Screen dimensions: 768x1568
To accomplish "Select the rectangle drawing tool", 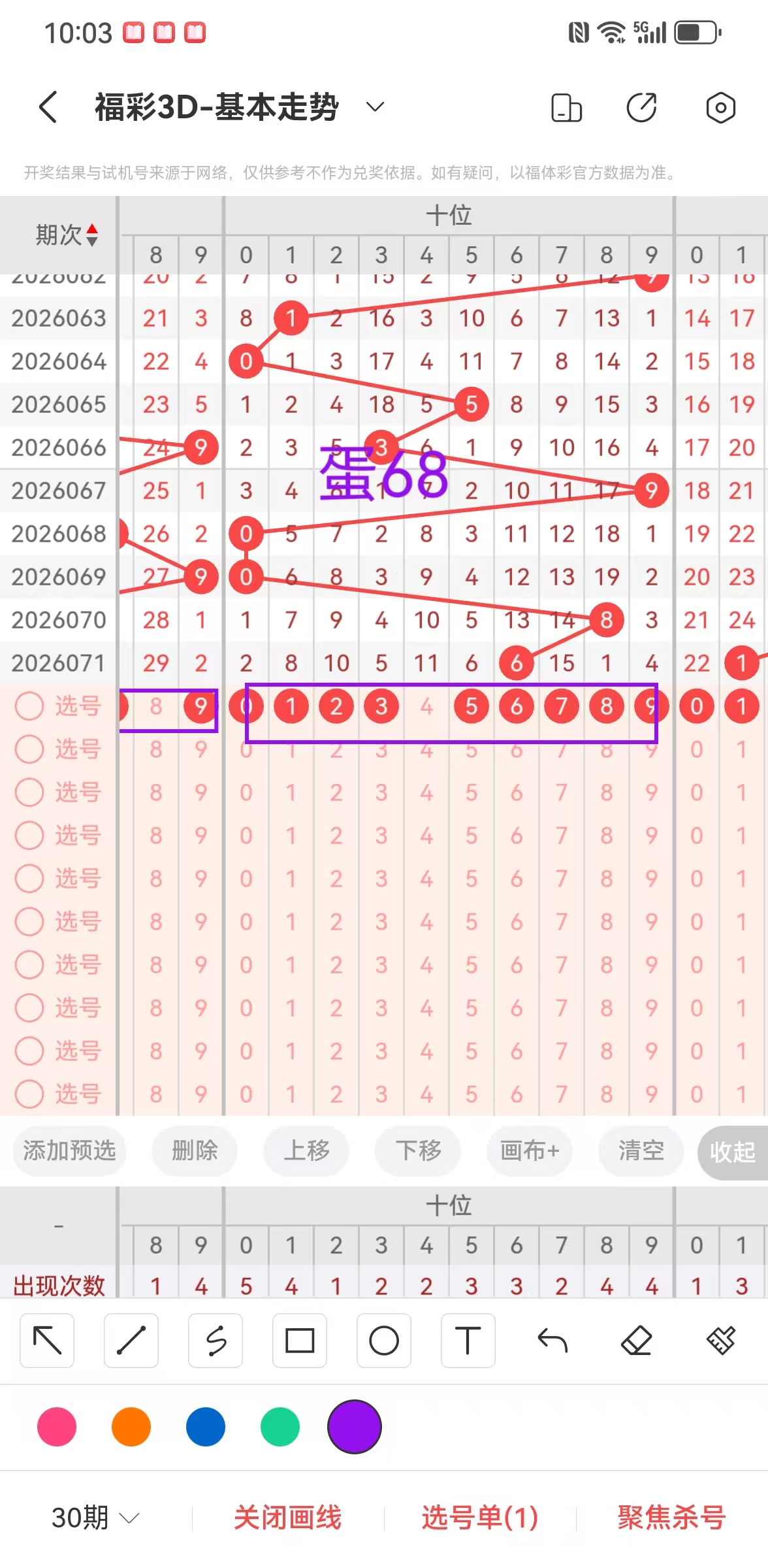I will point(300,1341).
